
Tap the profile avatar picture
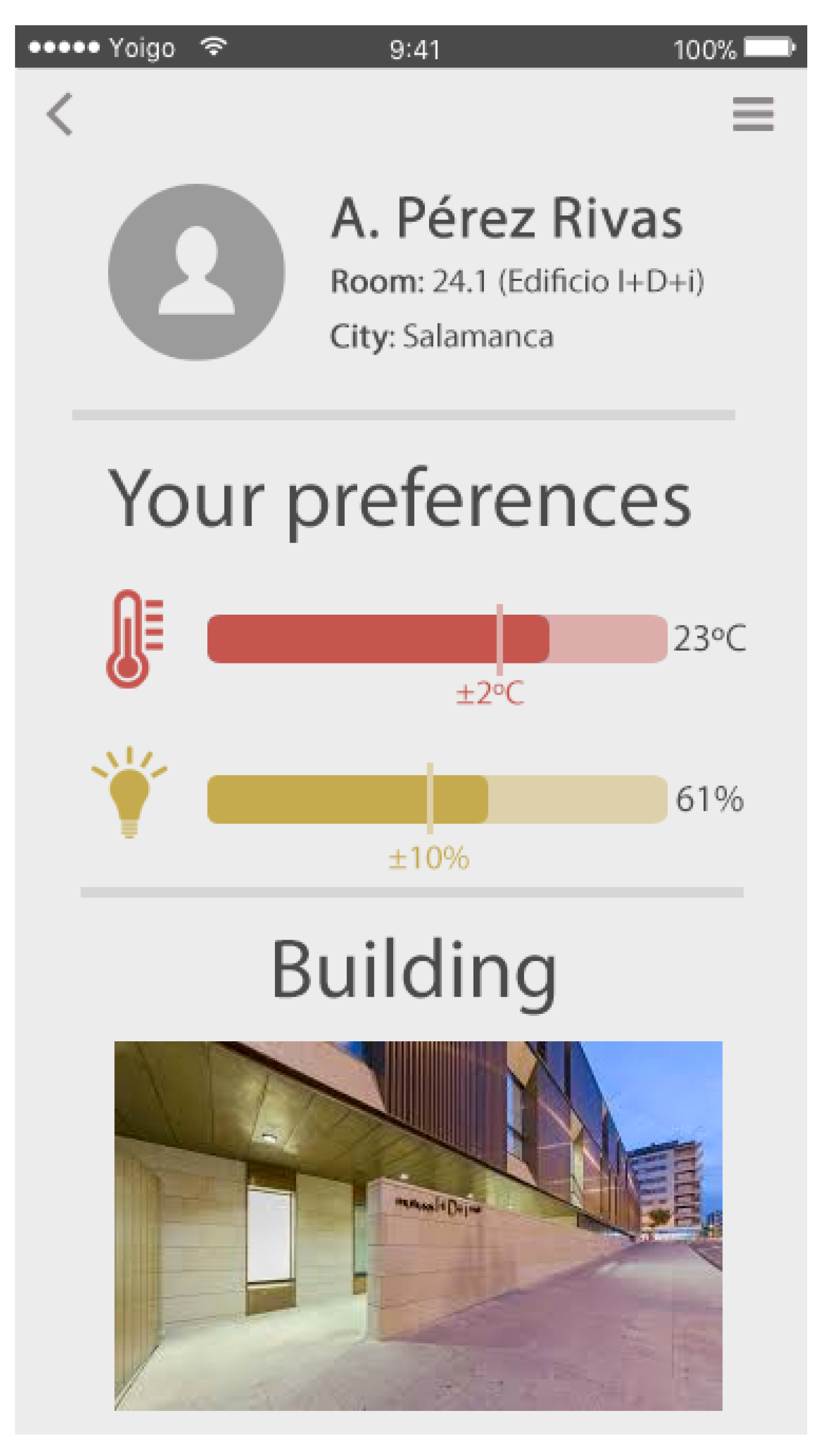[196, 272]
